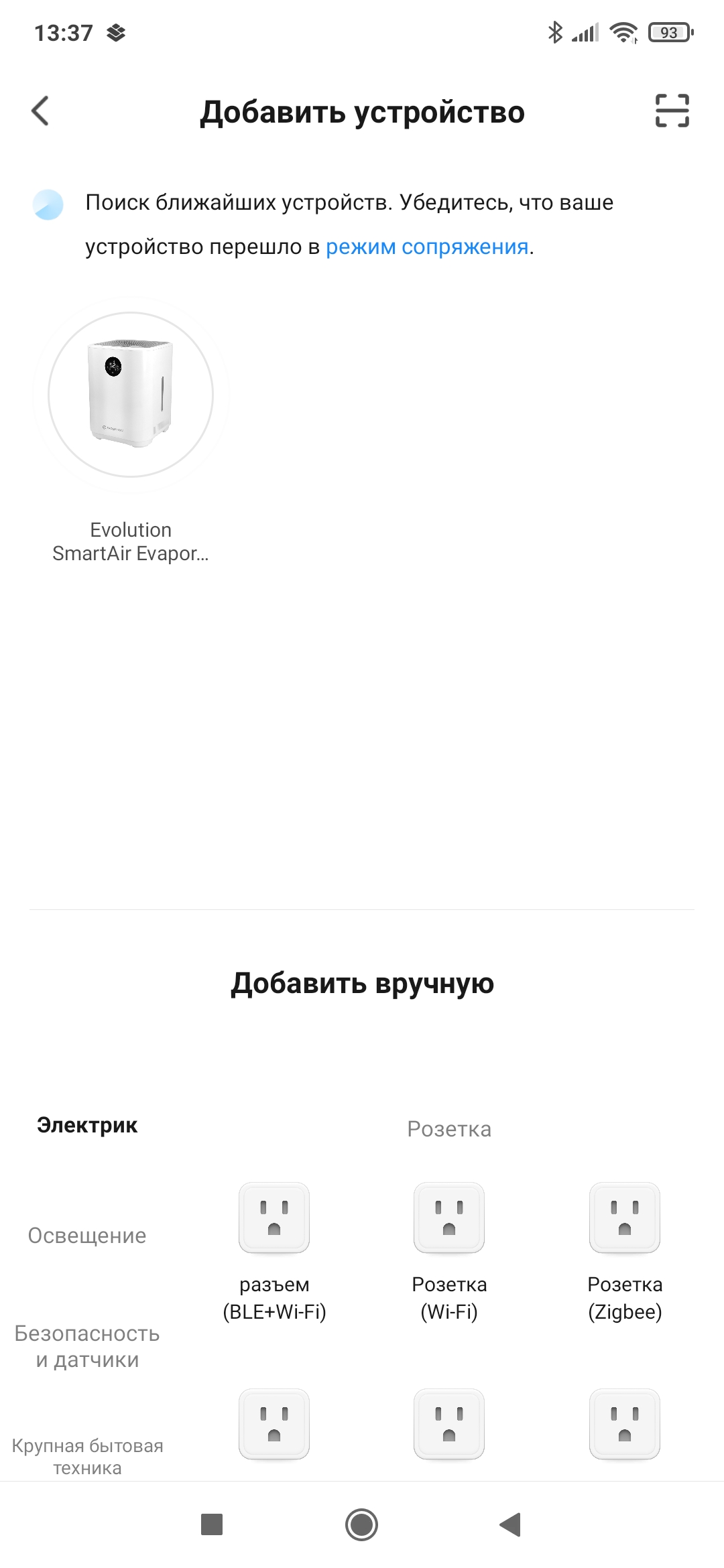Open the Безопасность и датчики category

[x=87, y=1346]
